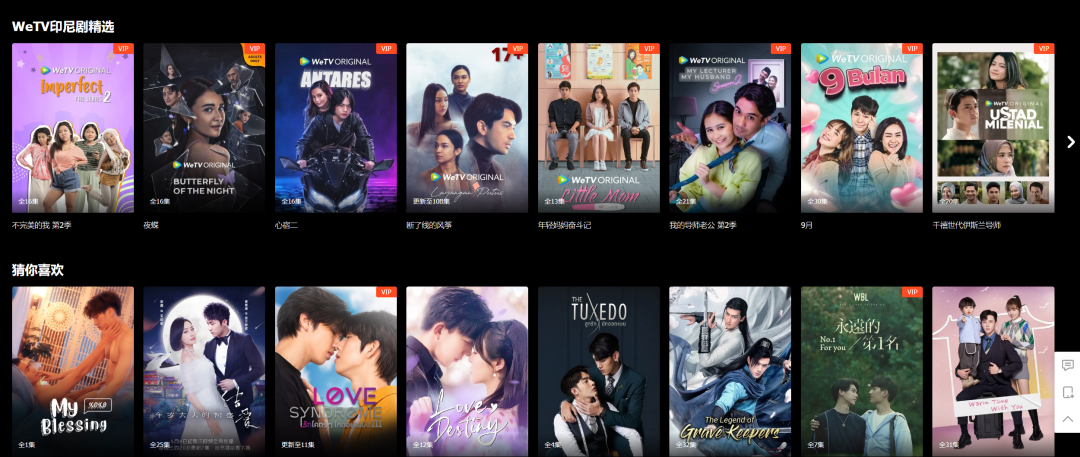Return to top of page

pyautogui.click(x=1067, y=418)
